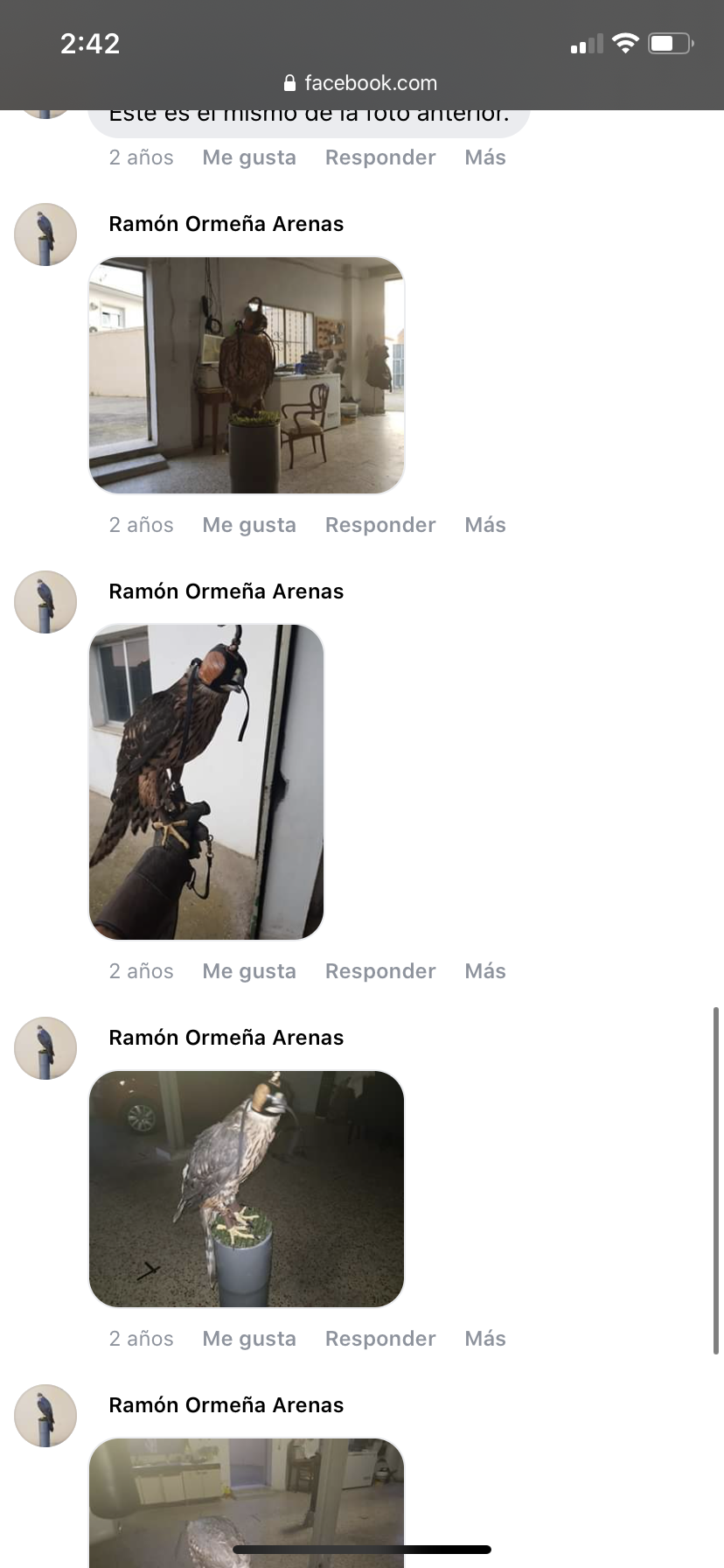724x1568 pixels.
Task: Open Más options for "Este es el mismo" comment
Action: click(x=485, y=157)
